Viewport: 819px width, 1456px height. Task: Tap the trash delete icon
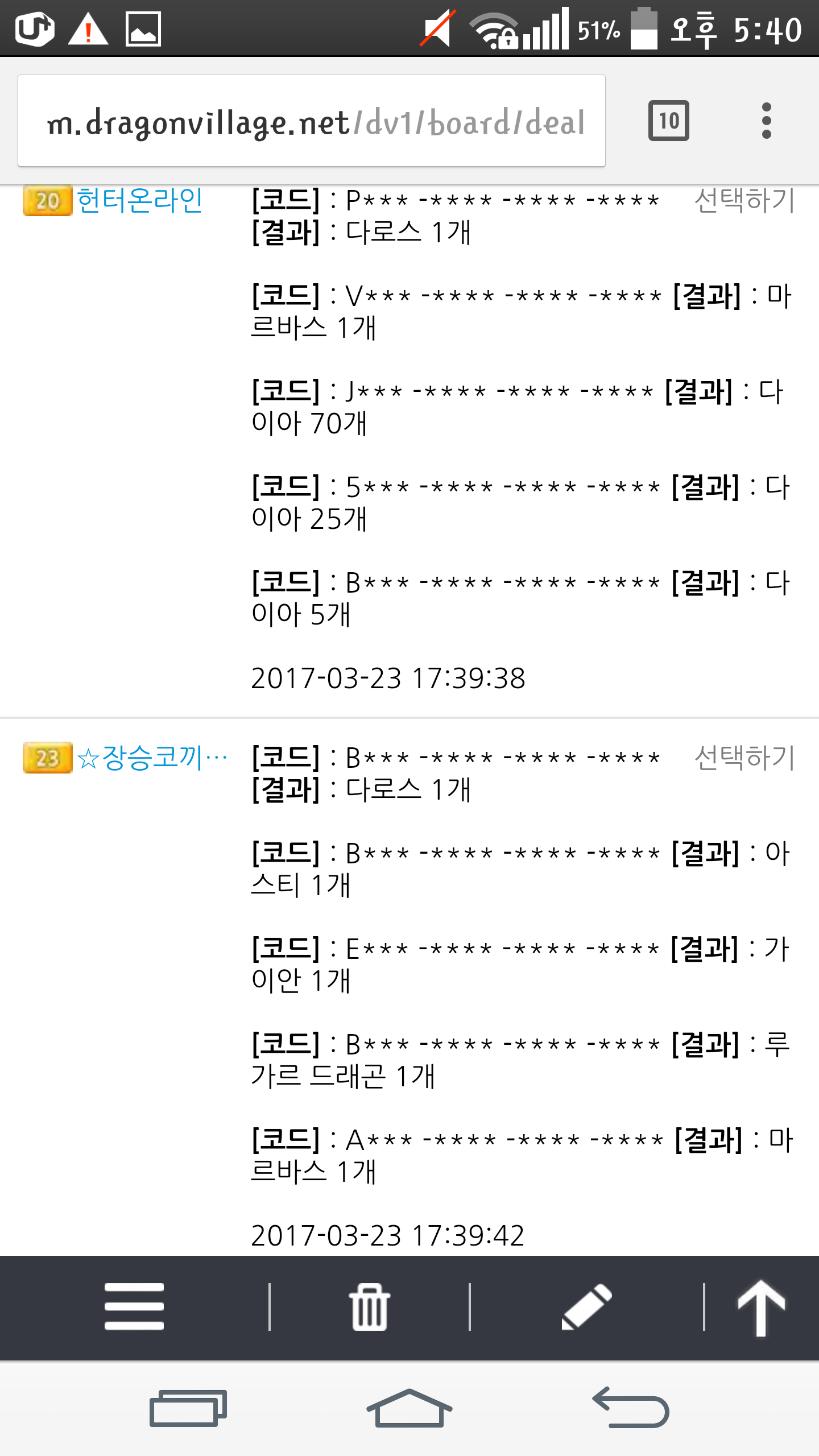tap(370, 1306)
